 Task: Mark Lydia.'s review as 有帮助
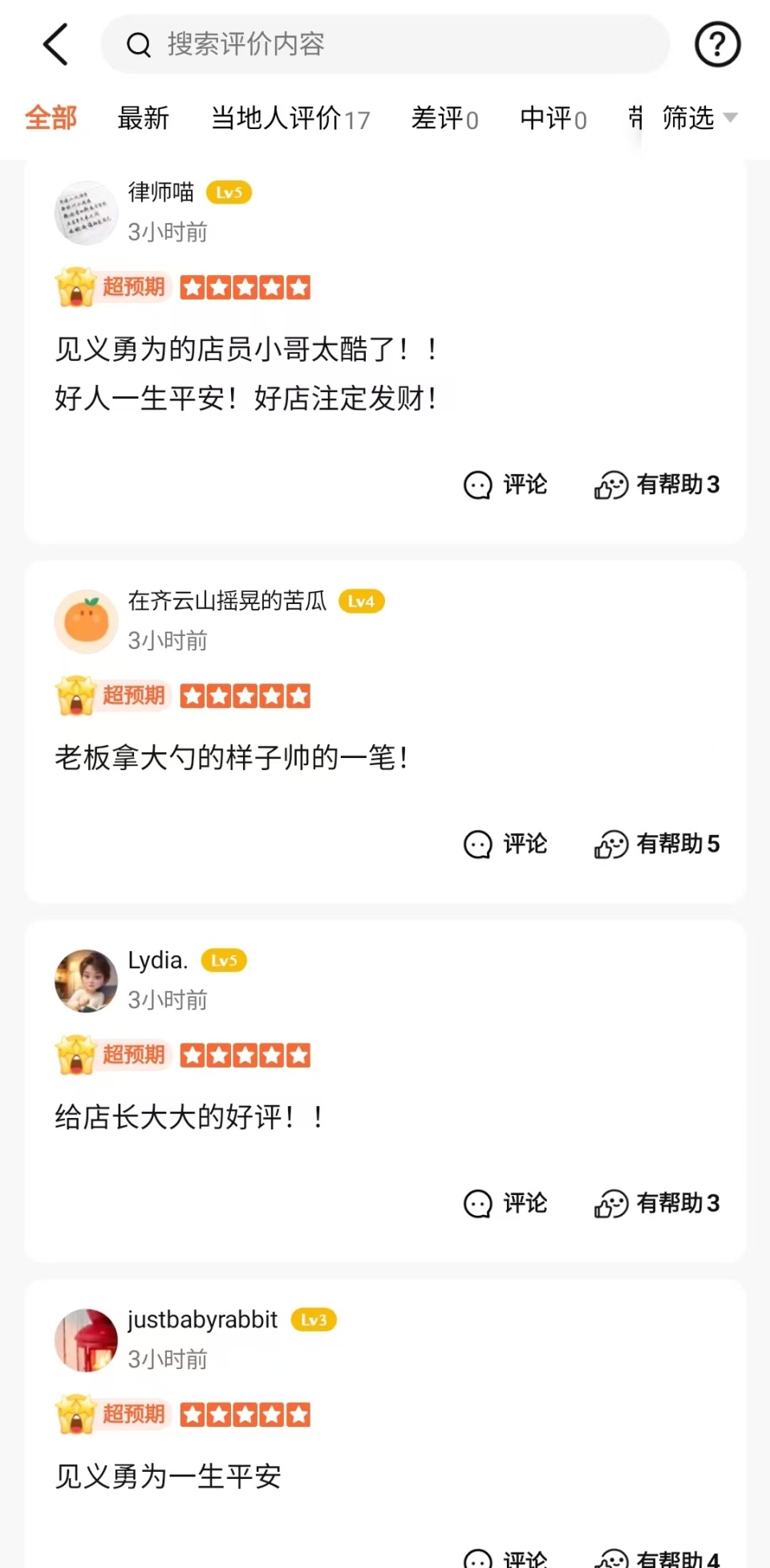tap(657, 1203)
